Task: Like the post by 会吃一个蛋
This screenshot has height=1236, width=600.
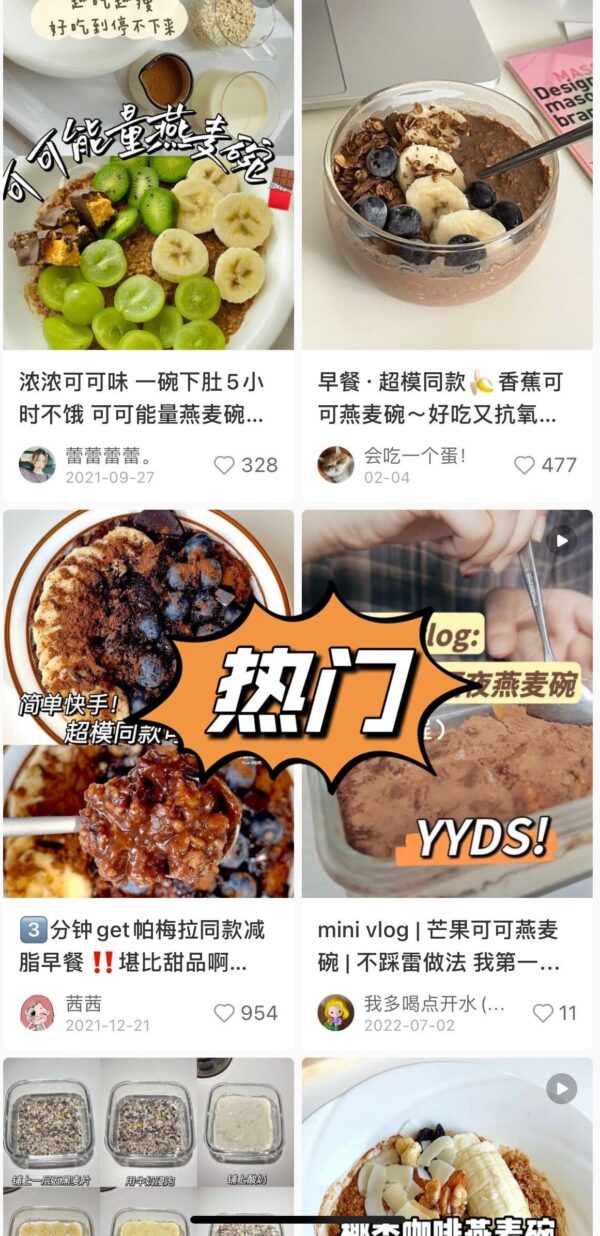Action: tap(525, 465)
